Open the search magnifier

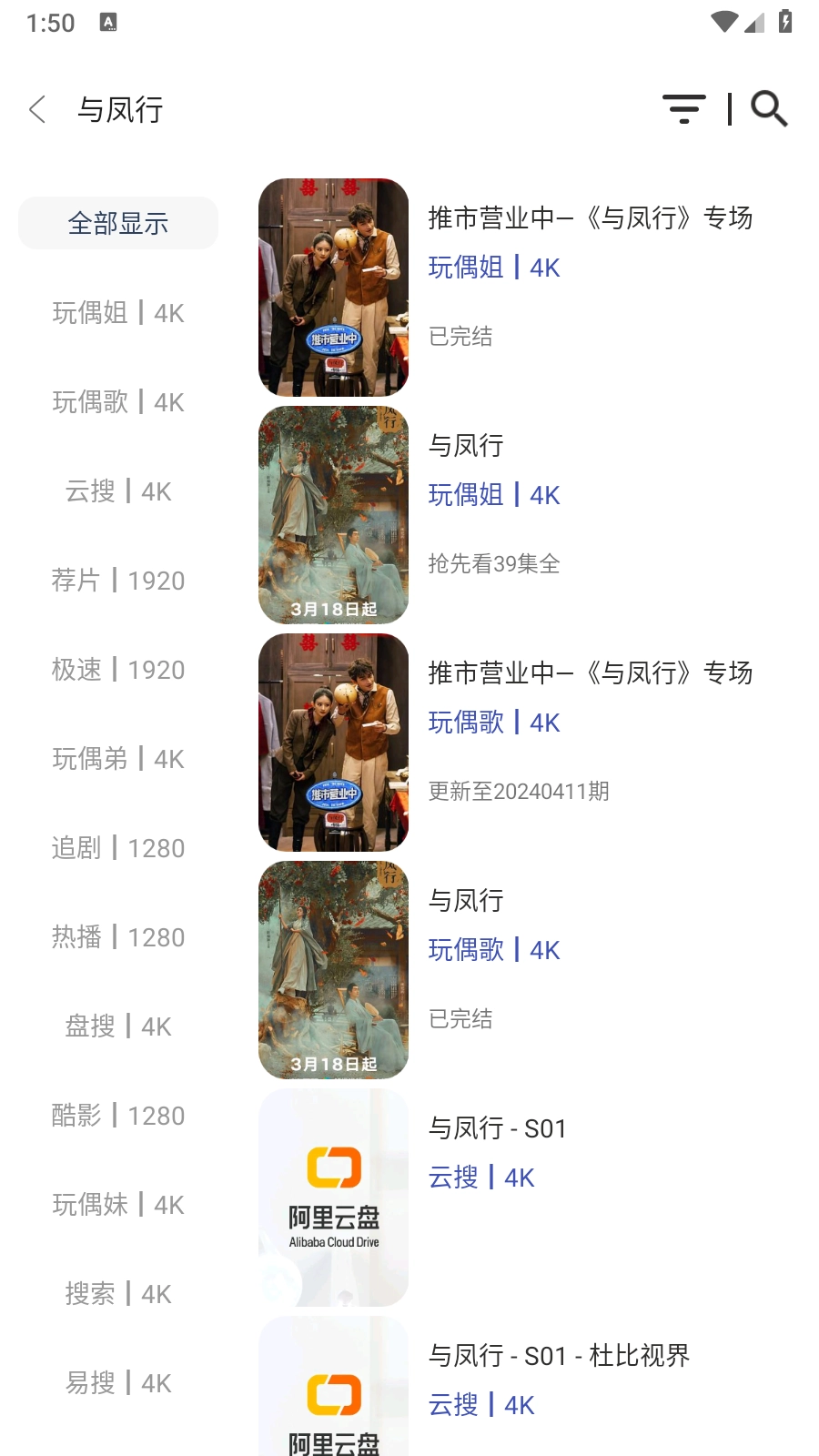(x=769, y=109)
